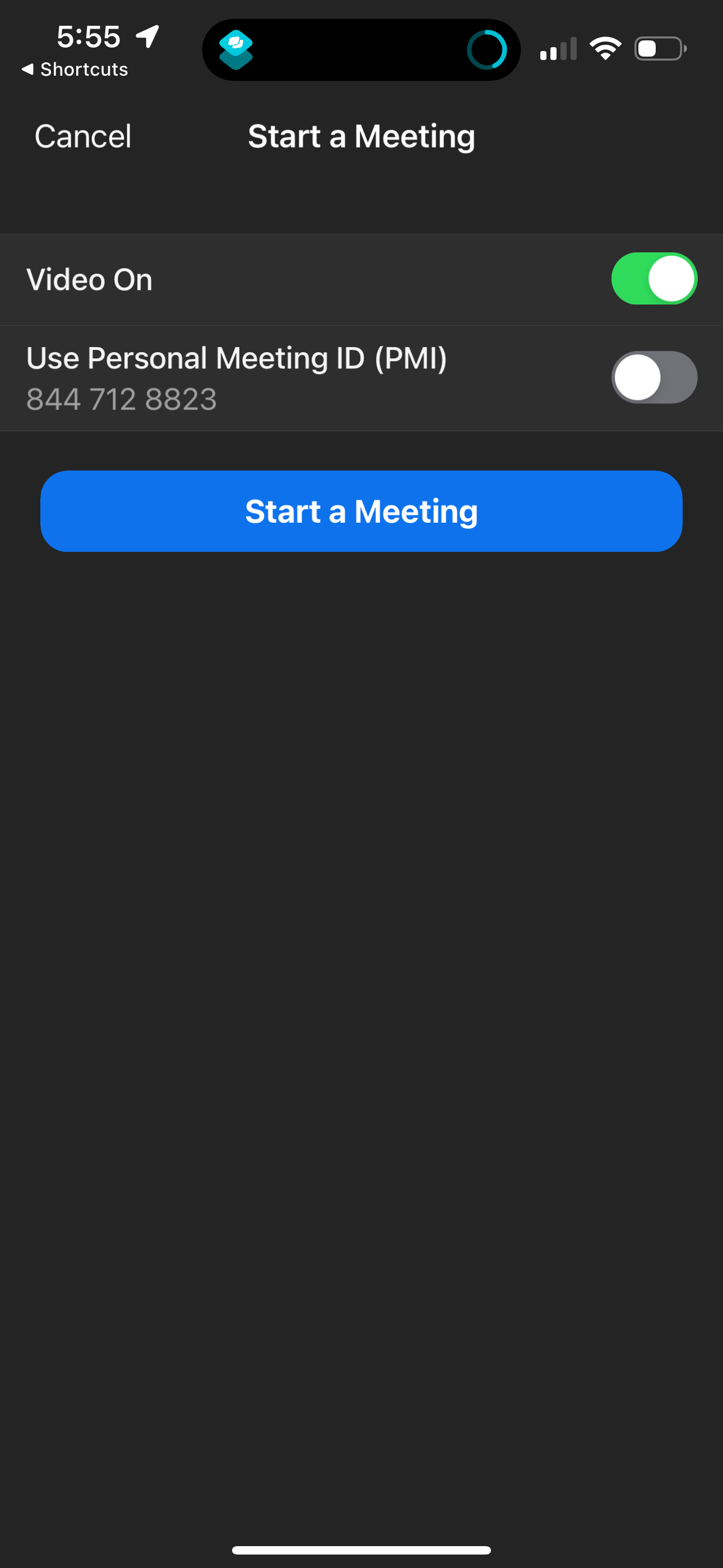Enable Use Personal Meeting ID (PMI)
723x1568 pixels.
click(x=654, y=377)
